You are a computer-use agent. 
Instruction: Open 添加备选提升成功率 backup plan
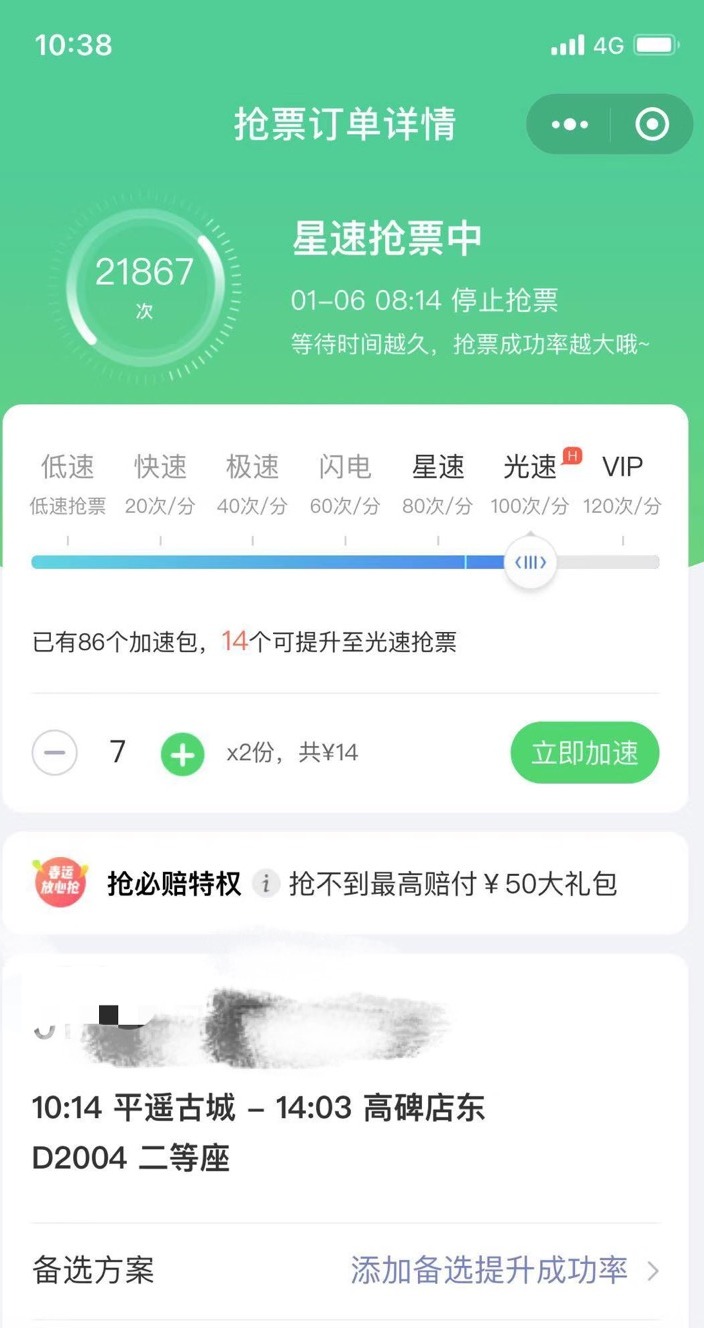(503, 1271)
